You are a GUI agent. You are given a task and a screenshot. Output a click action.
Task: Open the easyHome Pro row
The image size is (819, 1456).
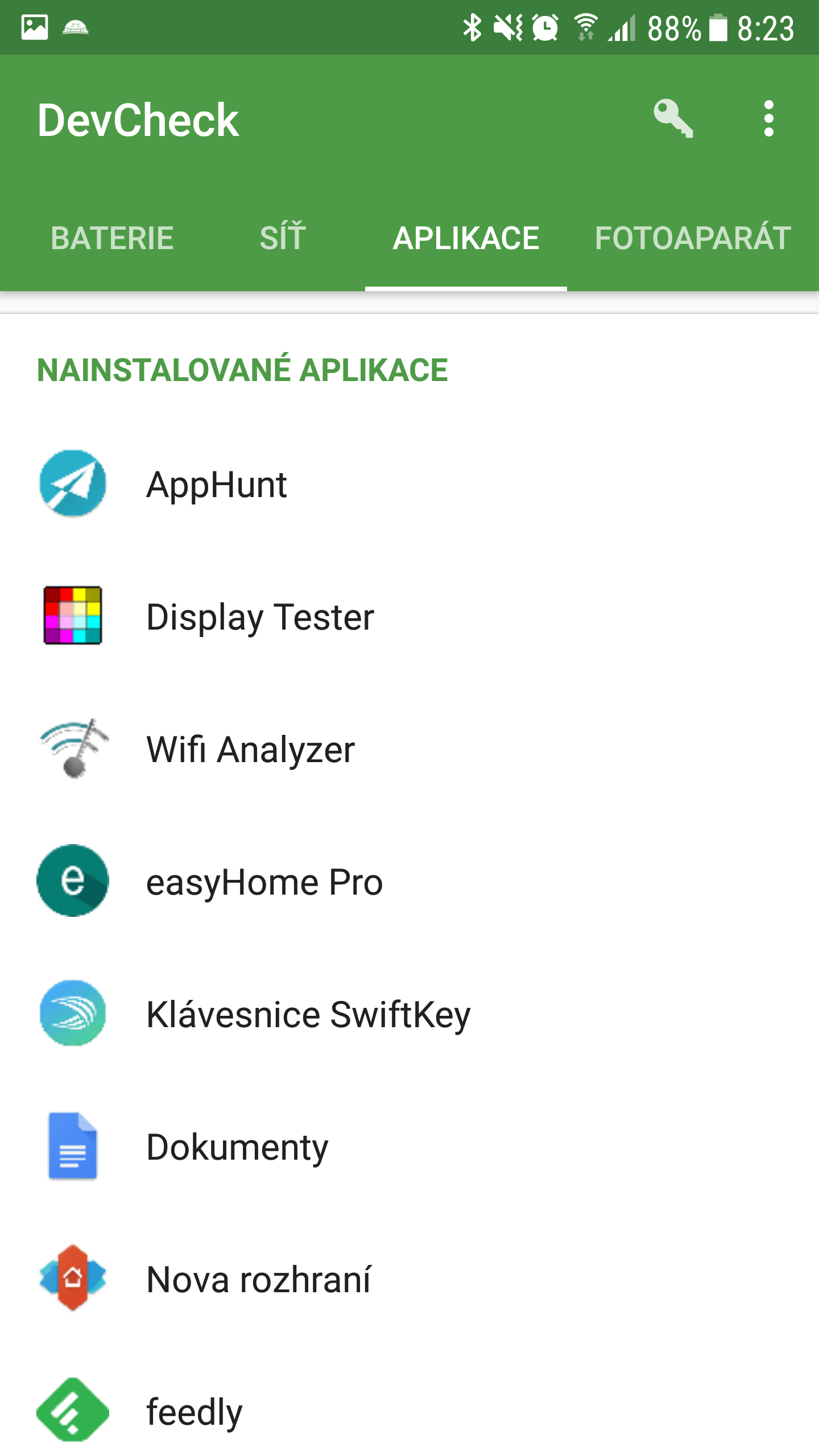(409, 882)
